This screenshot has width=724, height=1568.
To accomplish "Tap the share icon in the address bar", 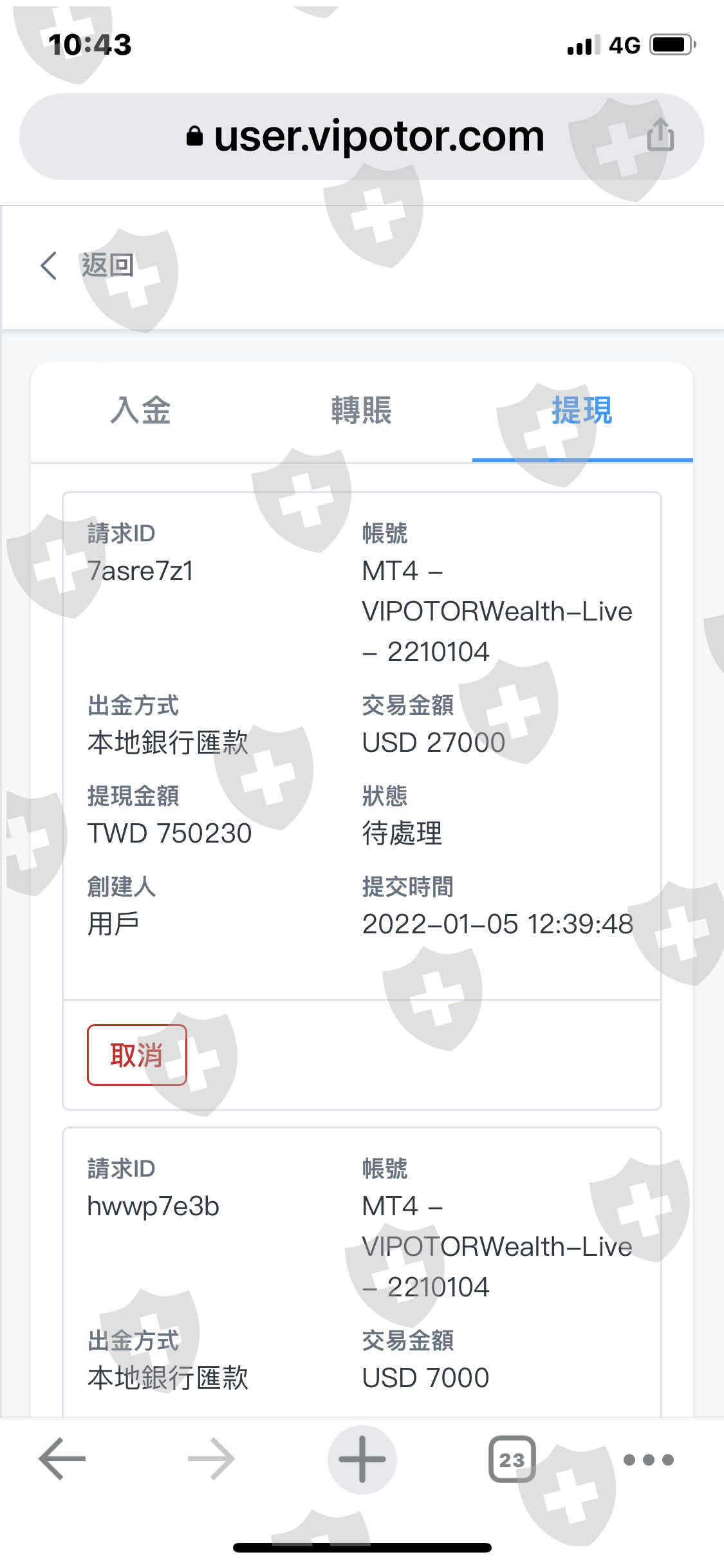I will [660, 135].
